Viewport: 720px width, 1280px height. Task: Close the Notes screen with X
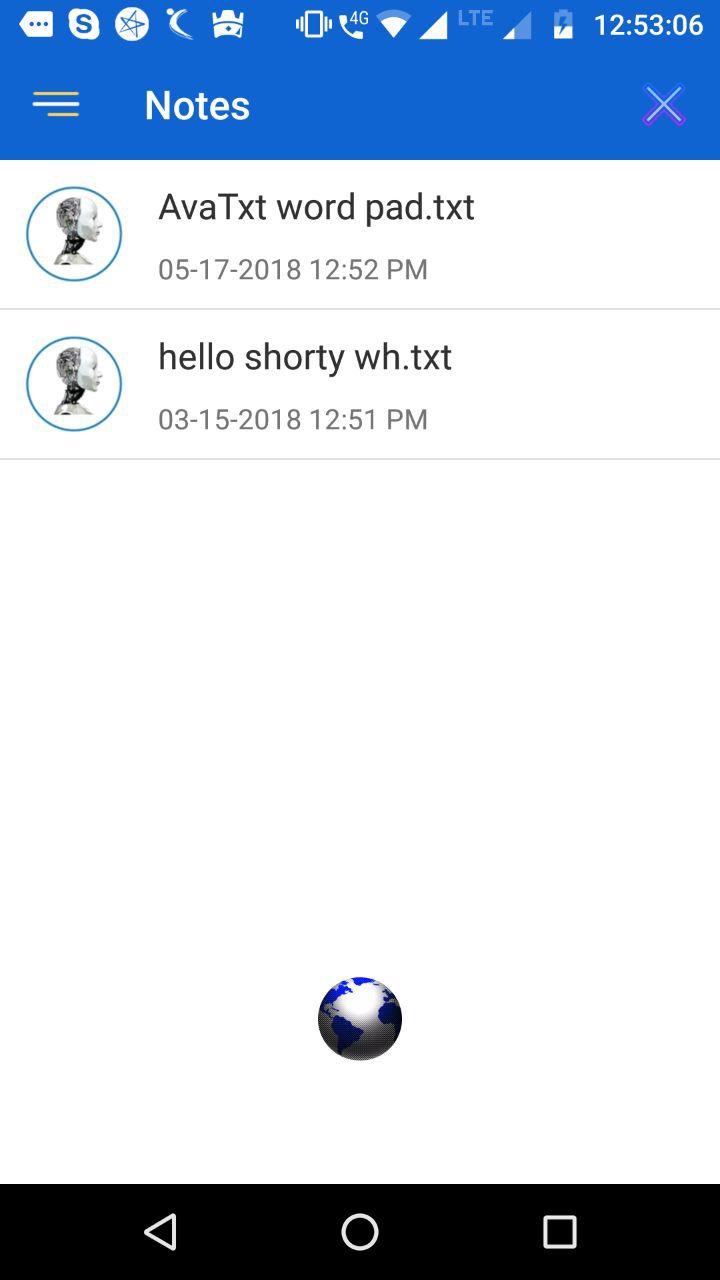(664, 105)
